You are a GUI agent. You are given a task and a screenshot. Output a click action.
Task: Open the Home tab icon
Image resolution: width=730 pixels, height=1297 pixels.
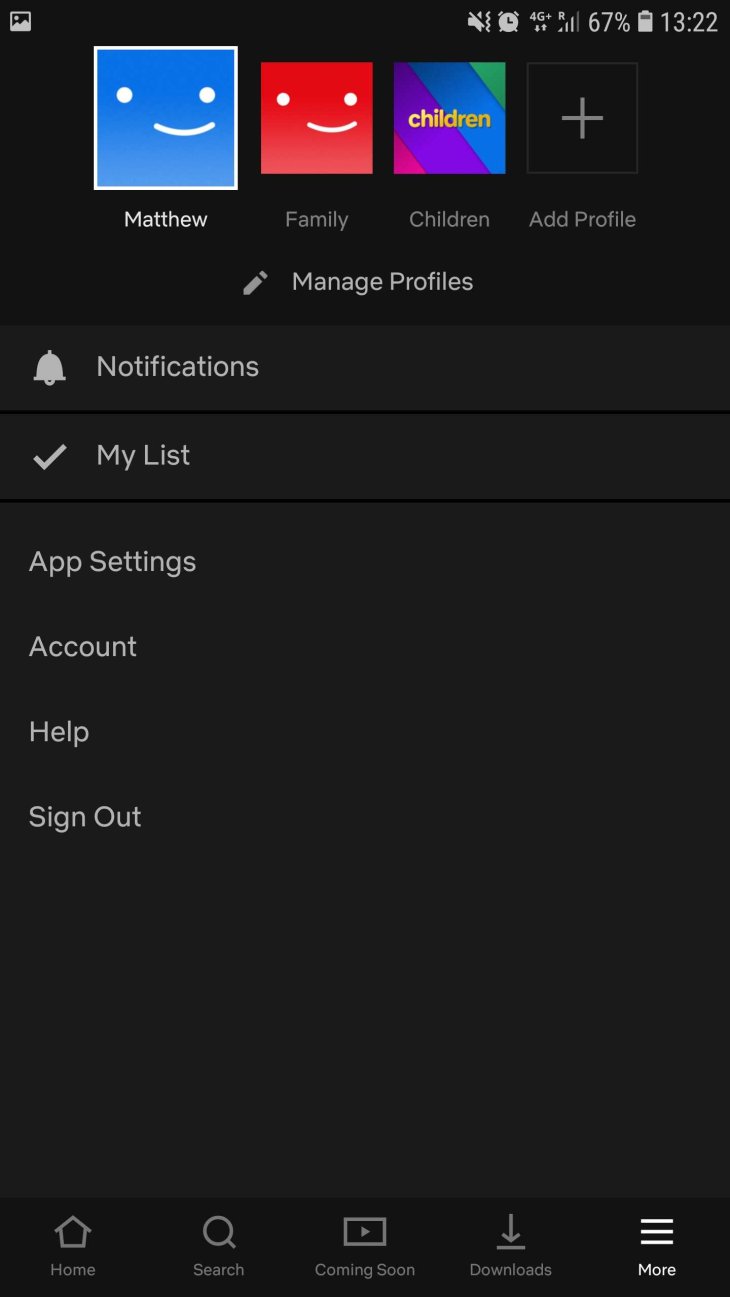coord(72,1232)
